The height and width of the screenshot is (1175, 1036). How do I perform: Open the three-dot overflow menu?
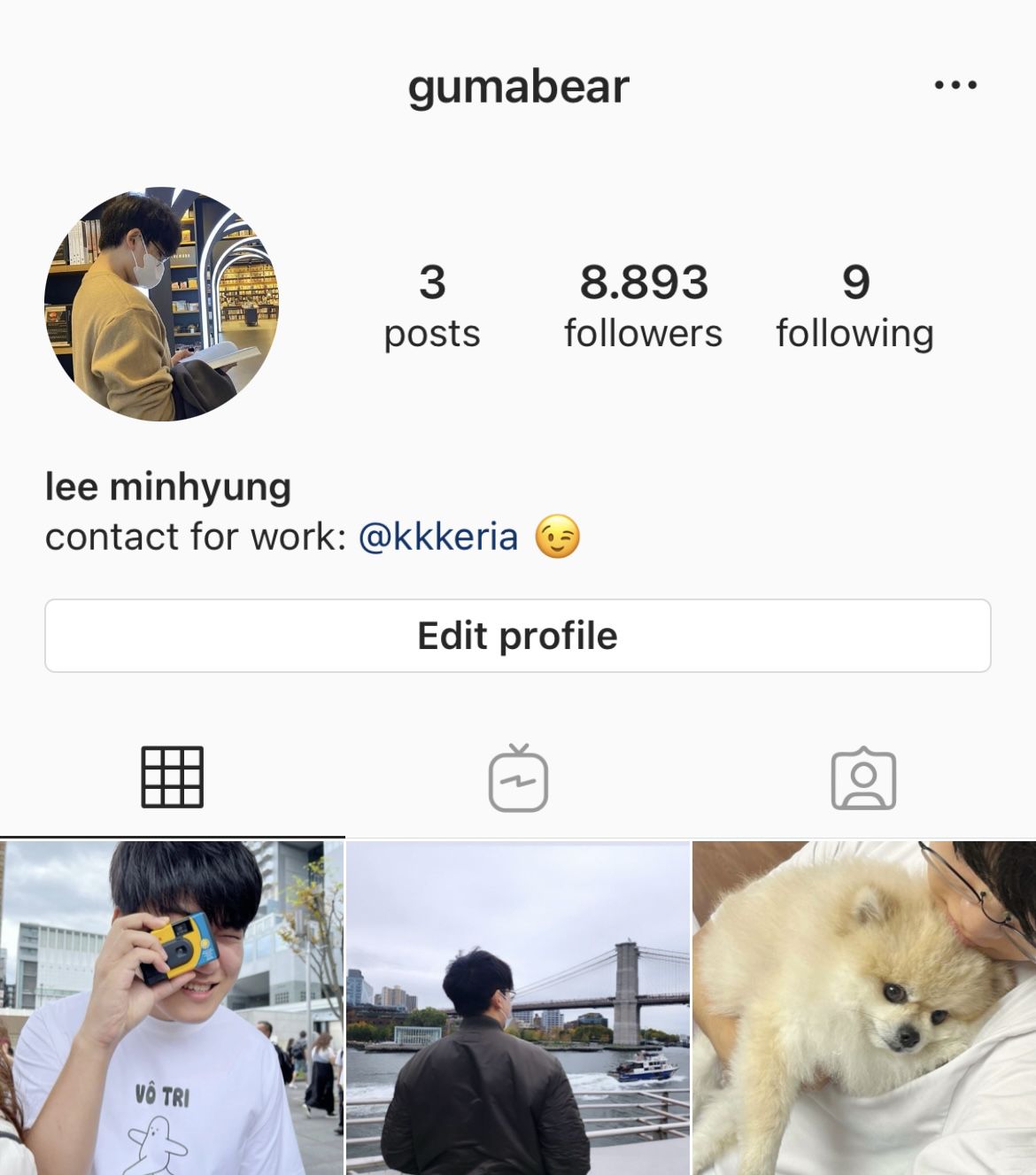[955, 86]
